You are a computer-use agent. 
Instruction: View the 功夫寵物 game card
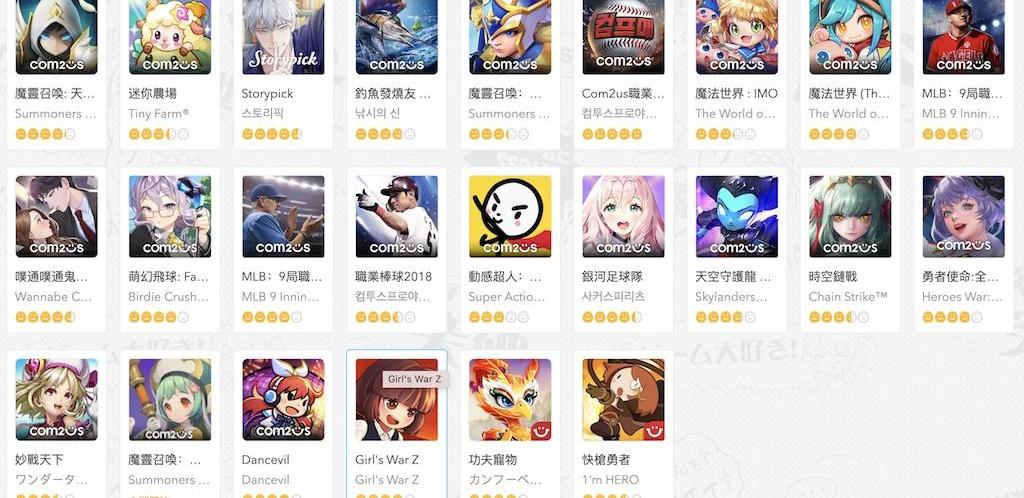click(x=510, y=400)
